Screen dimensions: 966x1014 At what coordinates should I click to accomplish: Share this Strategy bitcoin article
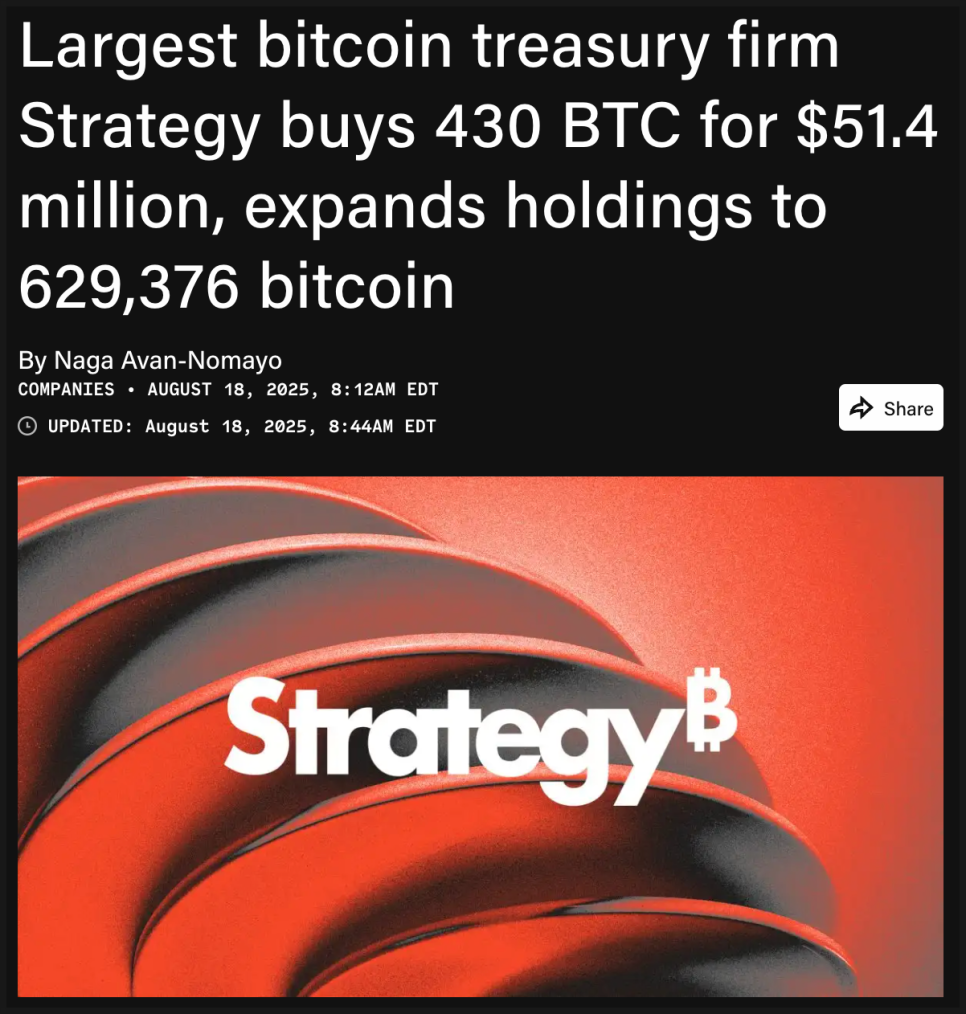tap(890, 408)
